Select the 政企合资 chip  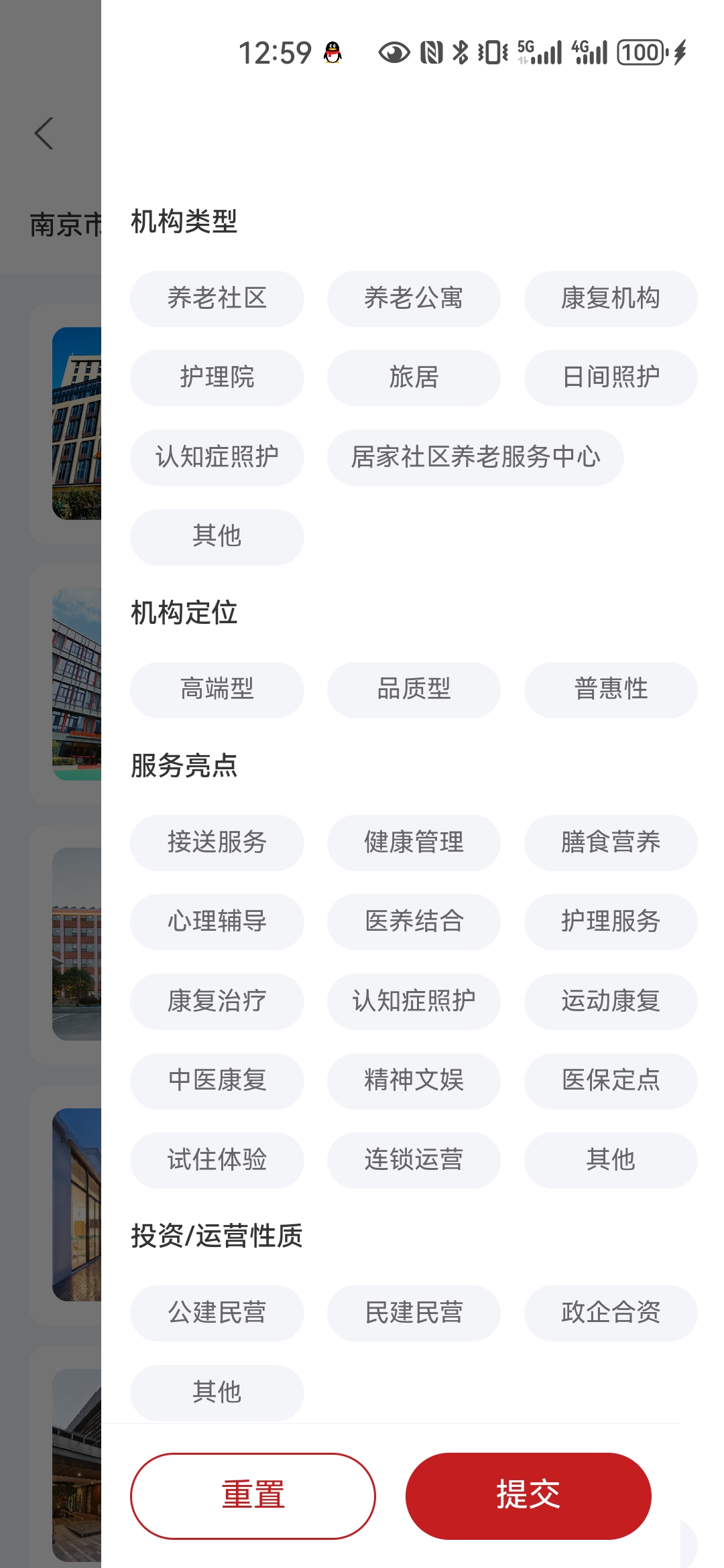click(x=611, y=1313)
